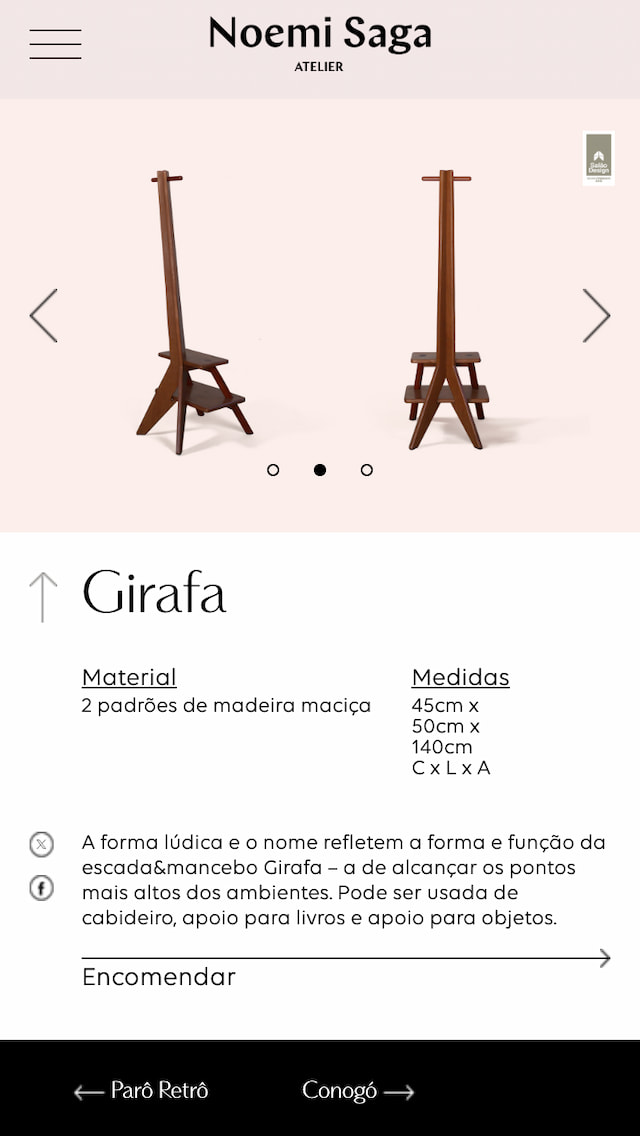Show the next product image
The height and width of the screenshot is (1136, 640).
tap(597, 315)
